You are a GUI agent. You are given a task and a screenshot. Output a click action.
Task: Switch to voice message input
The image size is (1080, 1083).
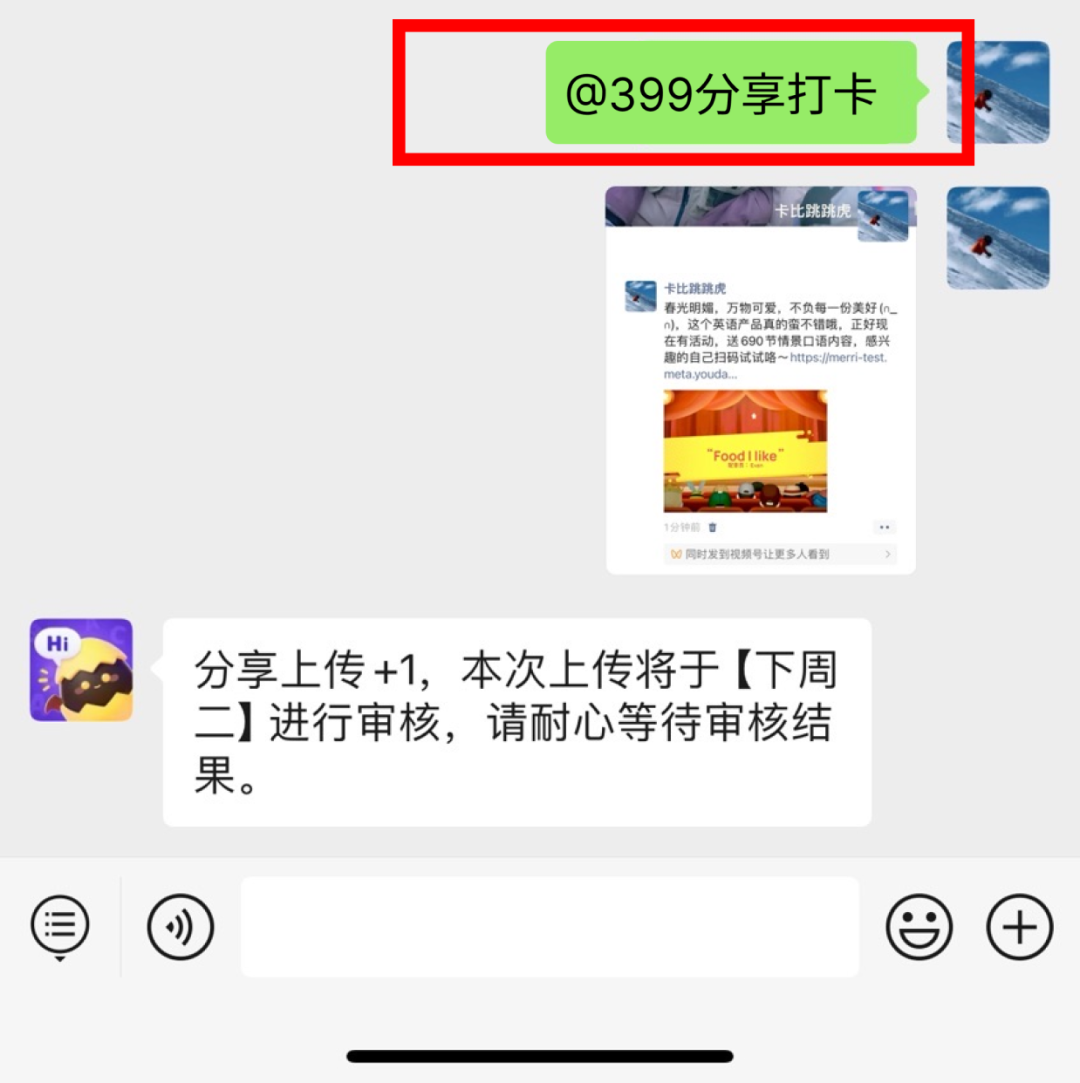[x=180, y=927]
